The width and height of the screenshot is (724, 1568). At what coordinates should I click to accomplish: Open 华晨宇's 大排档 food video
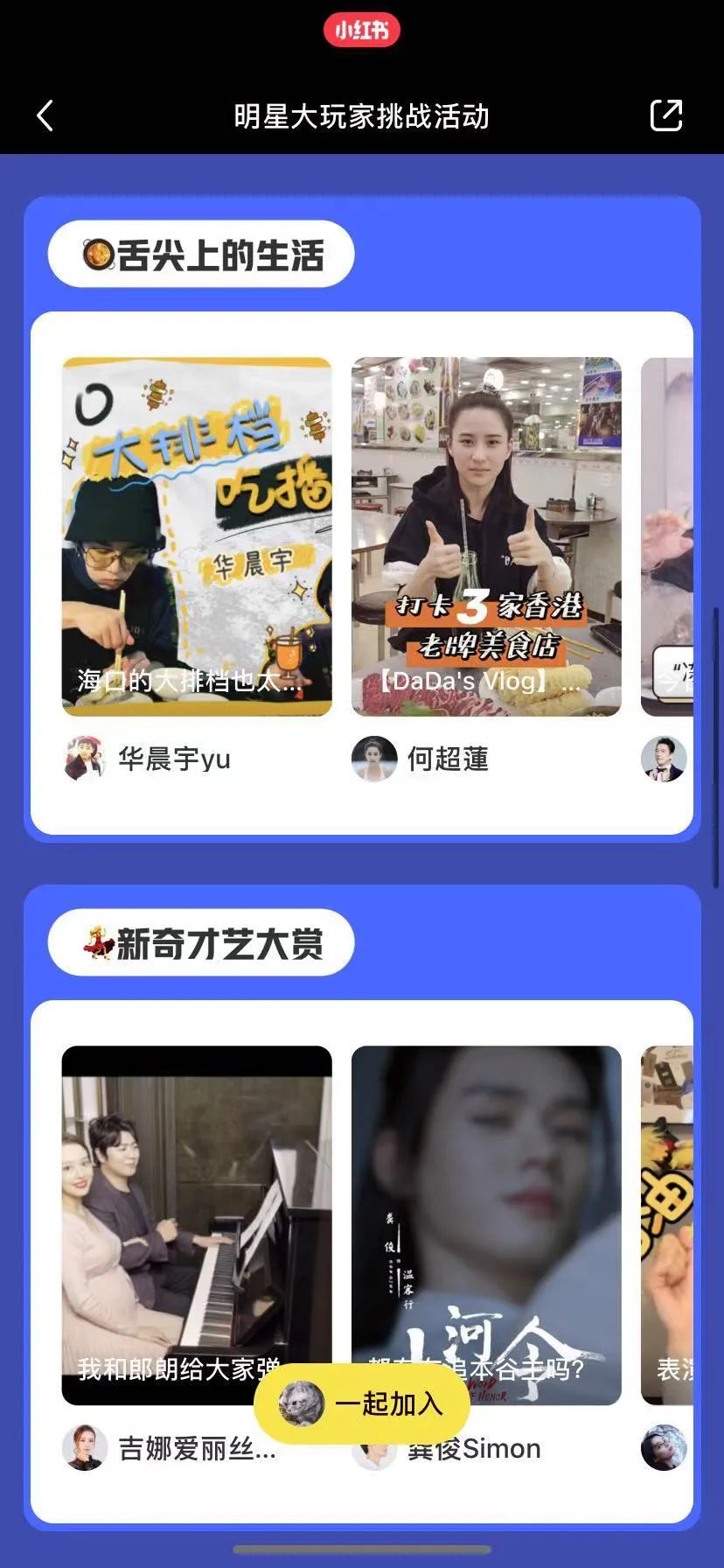(x=197, y=535)
